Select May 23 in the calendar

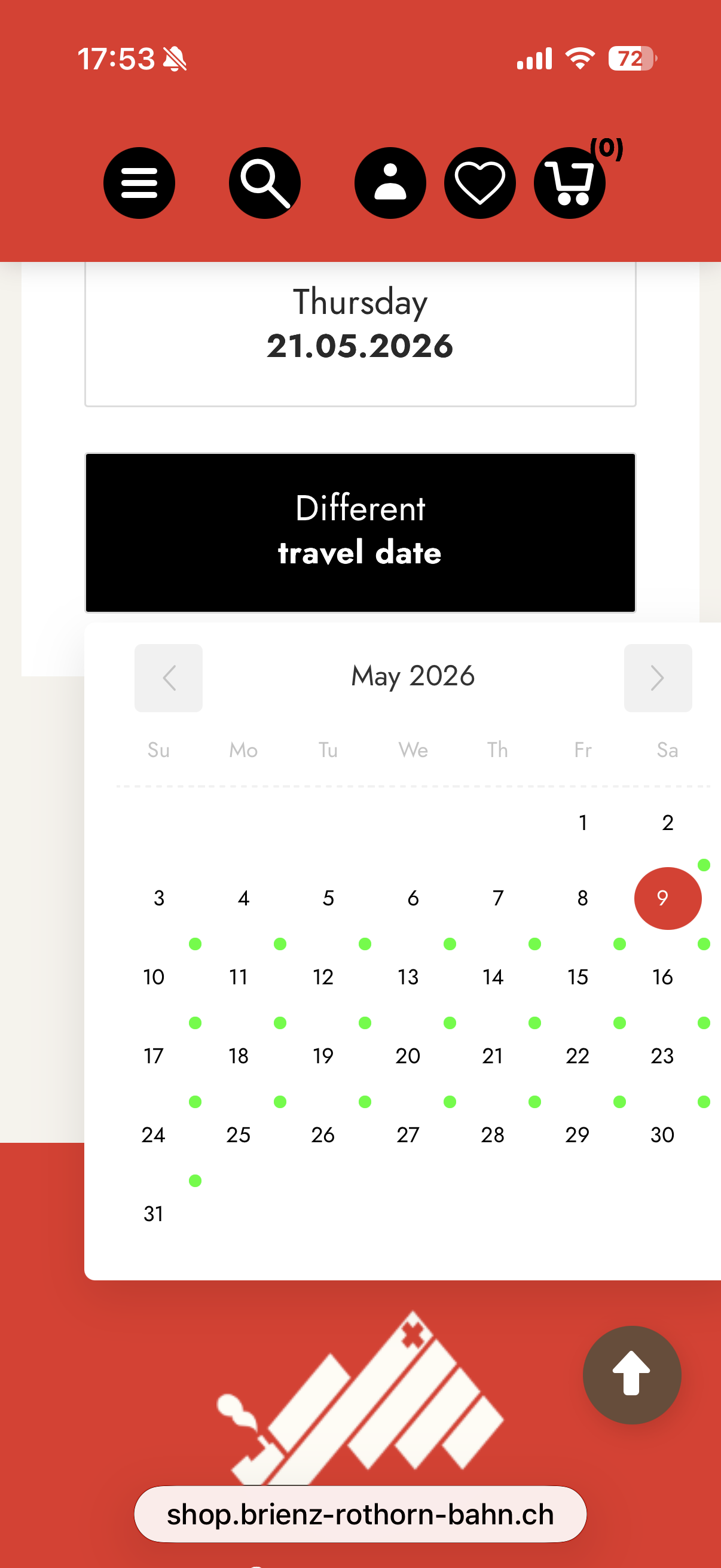[x=662, y=1055]
